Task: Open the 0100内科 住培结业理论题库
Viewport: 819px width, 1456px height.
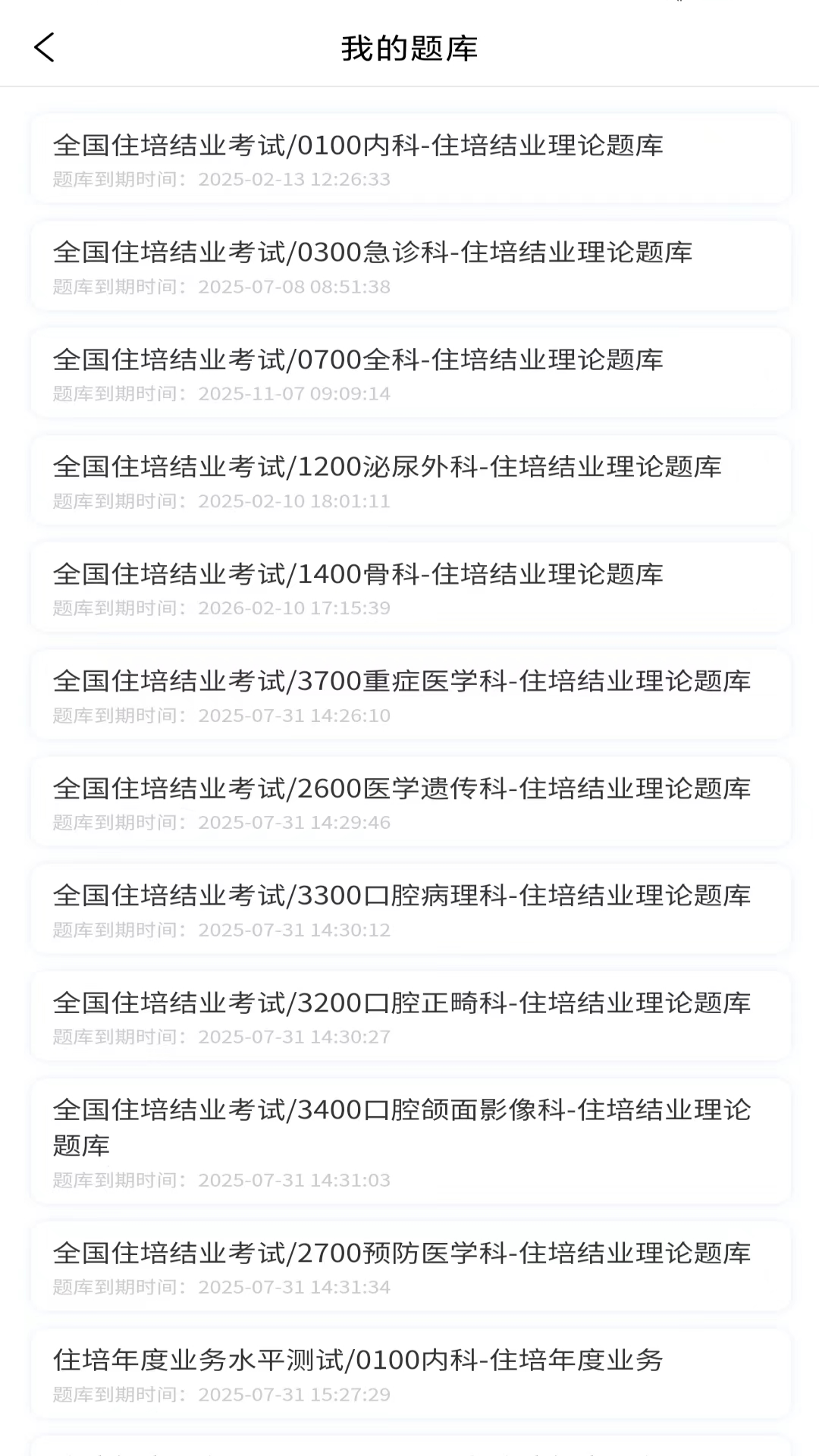Action: tap(358, 147)
